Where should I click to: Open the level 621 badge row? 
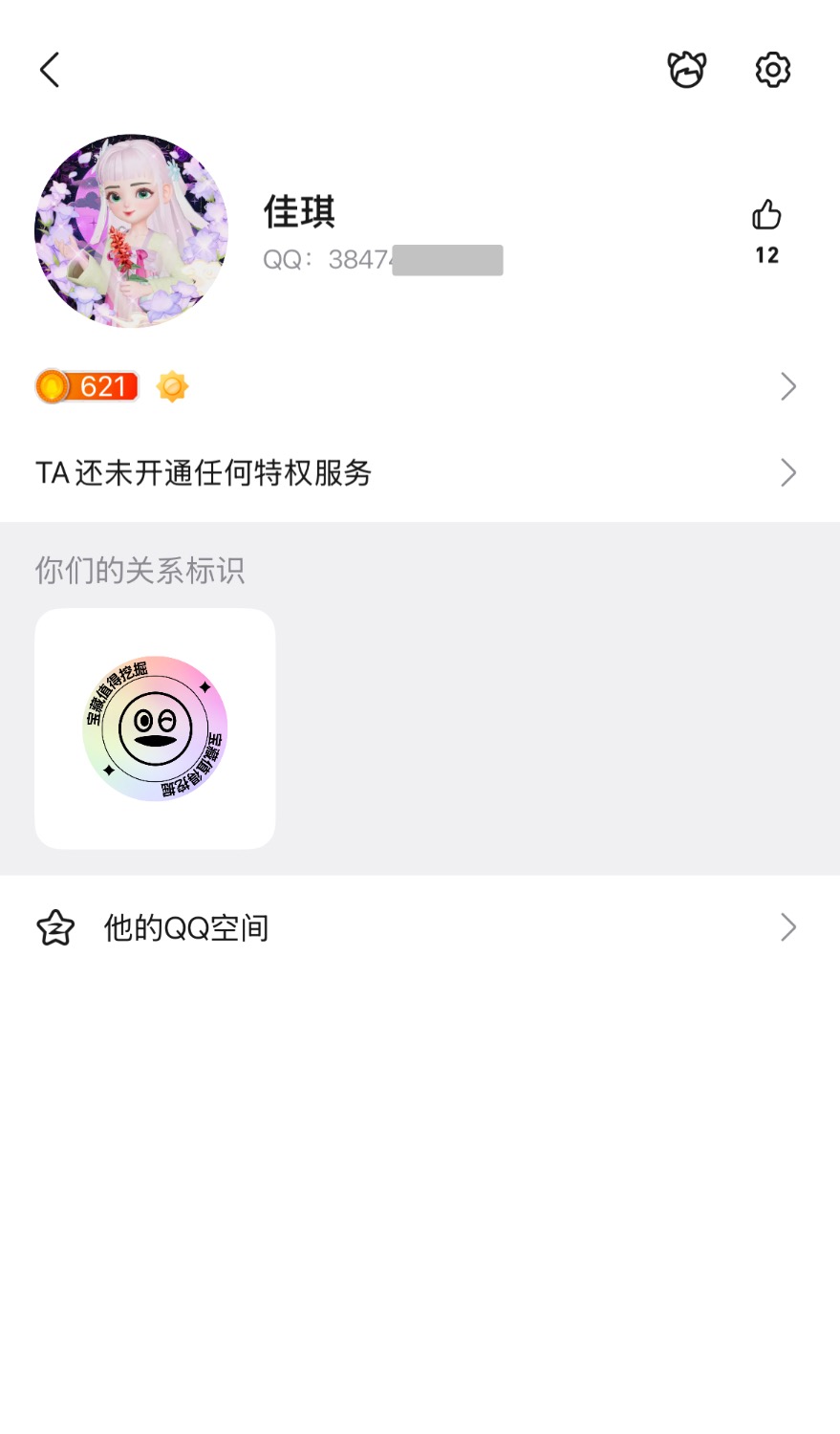coord(419,386)
